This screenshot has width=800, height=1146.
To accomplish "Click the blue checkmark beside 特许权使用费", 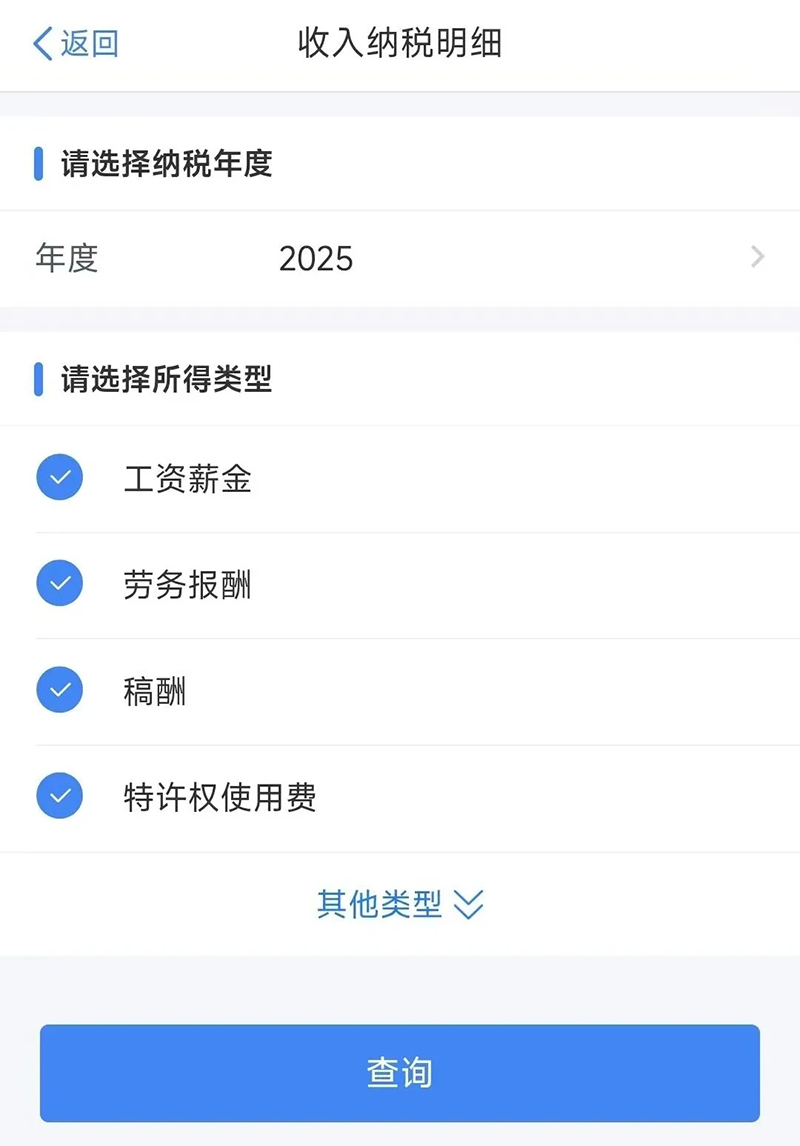I will (59, 796).
